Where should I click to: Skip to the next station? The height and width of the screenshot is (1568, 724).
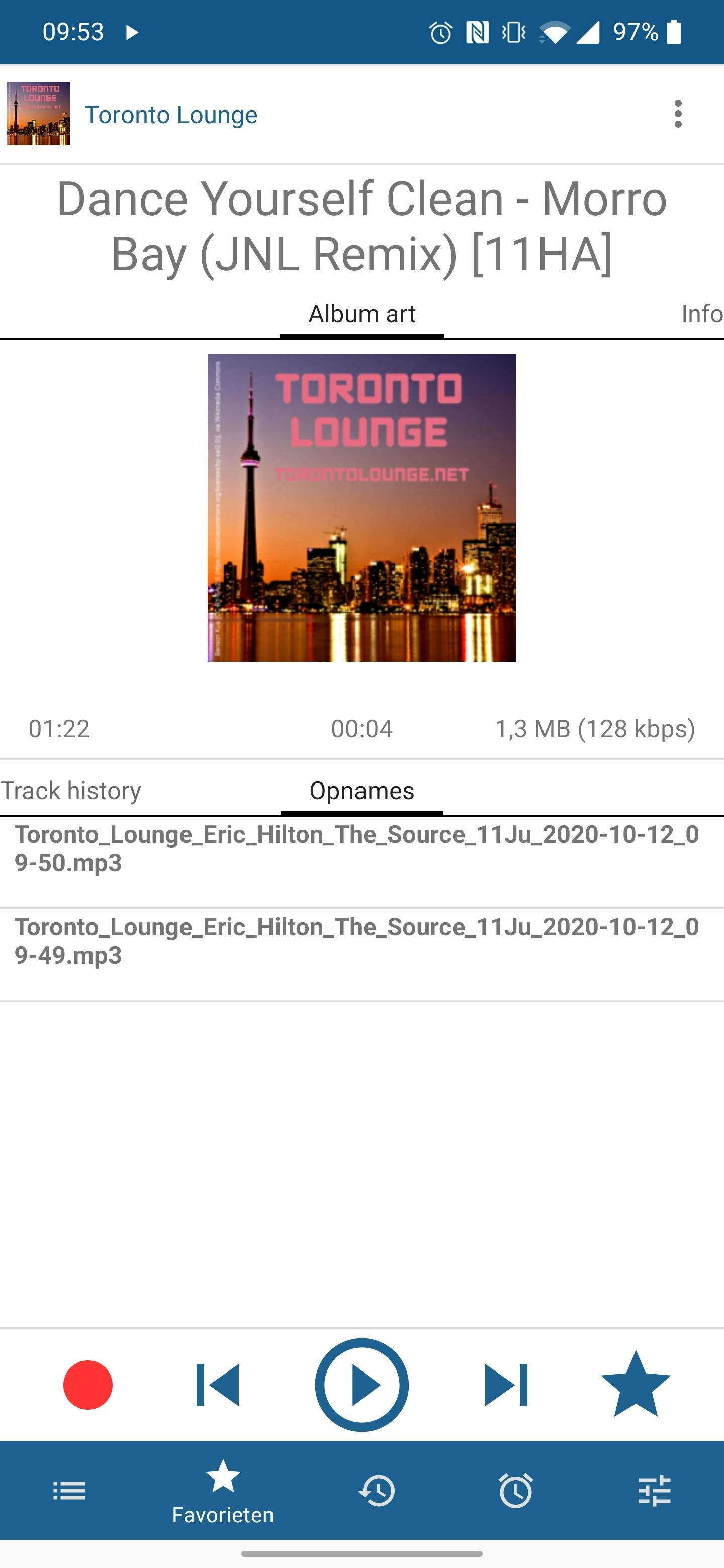(x=505, y=1385)
